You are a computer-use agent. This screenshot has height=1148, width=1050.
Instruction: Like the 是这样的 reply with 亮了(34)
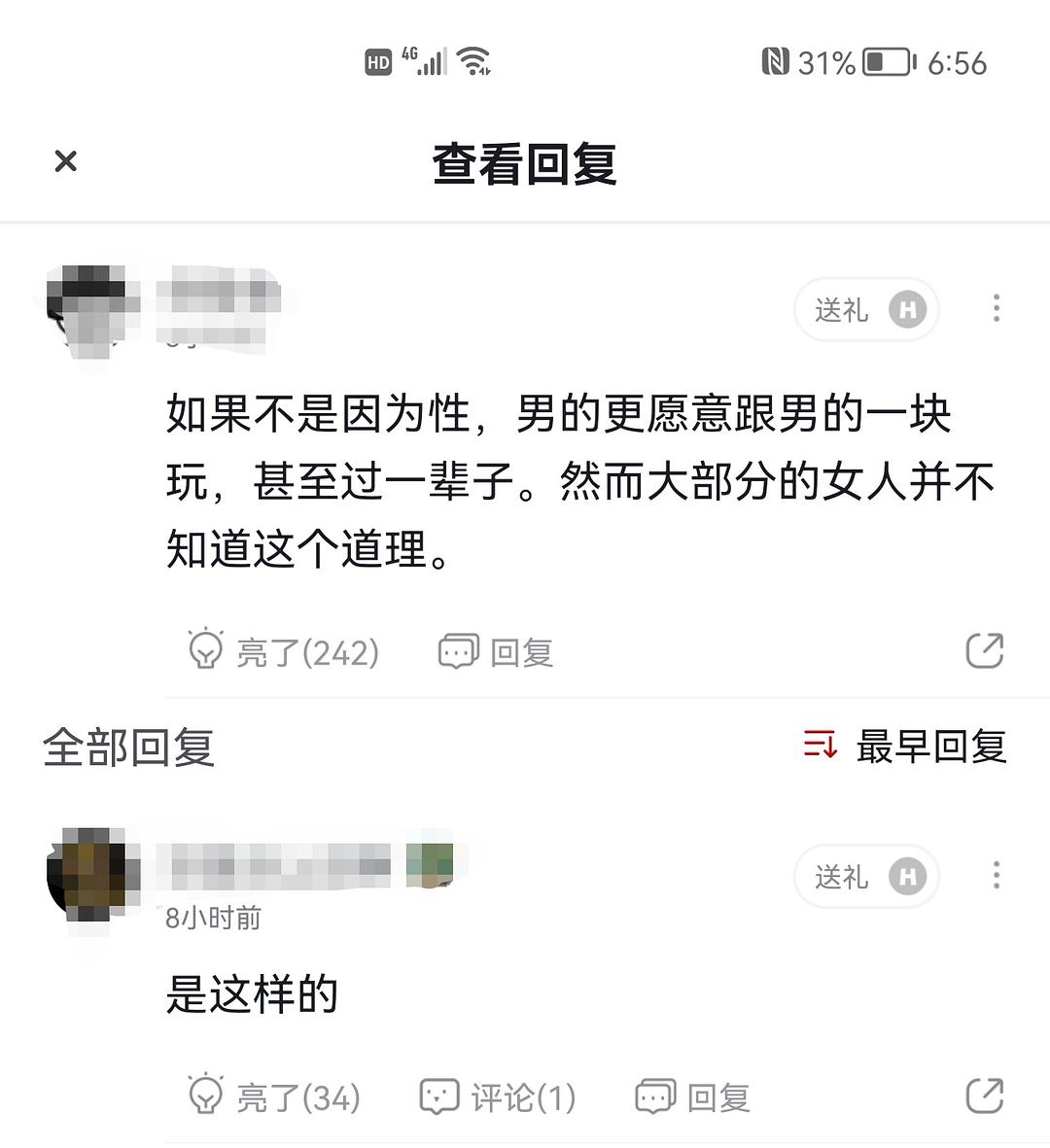(273, 1096)
